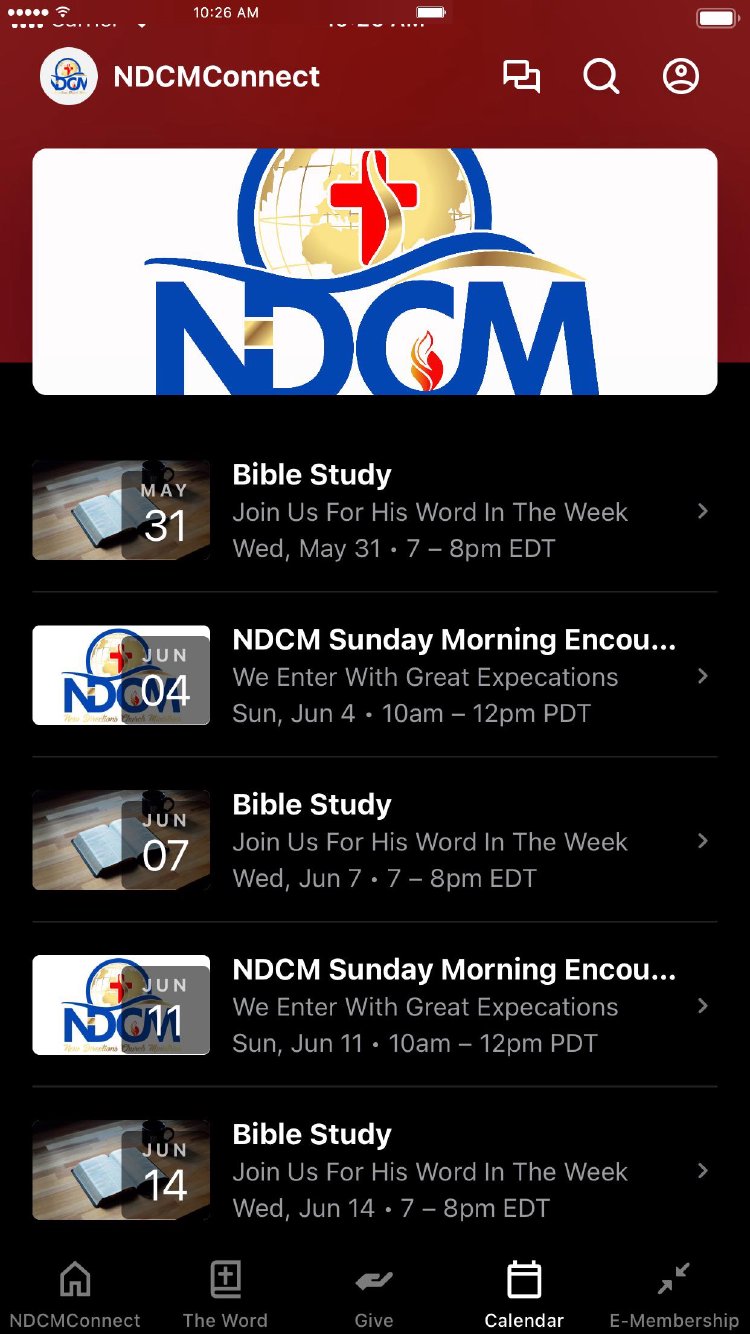The height and width of the screenshot is (1334, 750).
Task: Open the user profile icon
Action: click(x=681, y=77)
